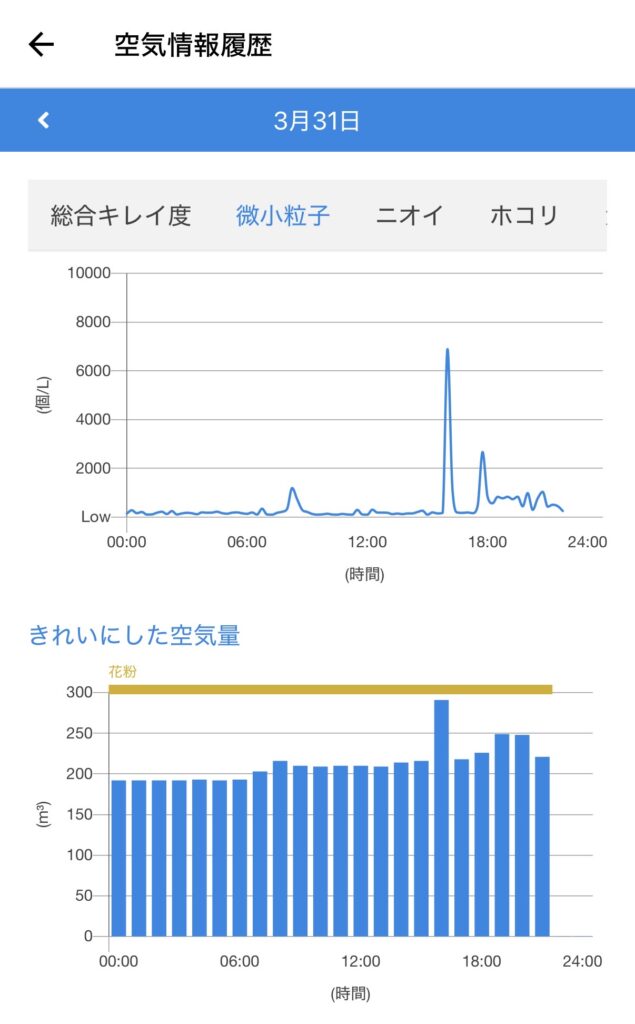Screen dimensions: 635x1024
Task: Show the previous day before 3月31日
Action: 43,121
